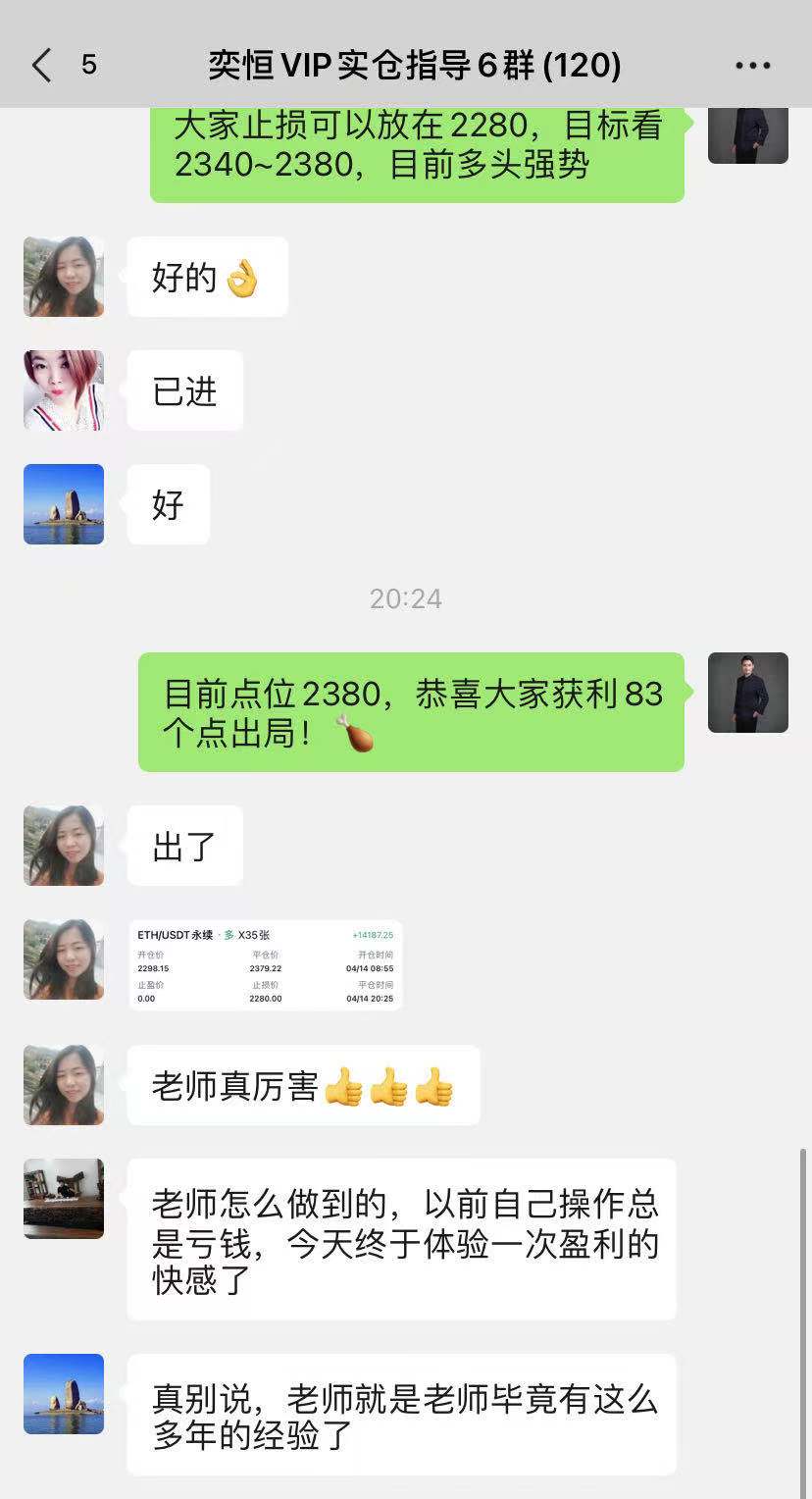812x1499 pixels.
Task: Click the teacher's avatar beside the stop-loss message
Action: click(x=747, y=134)
